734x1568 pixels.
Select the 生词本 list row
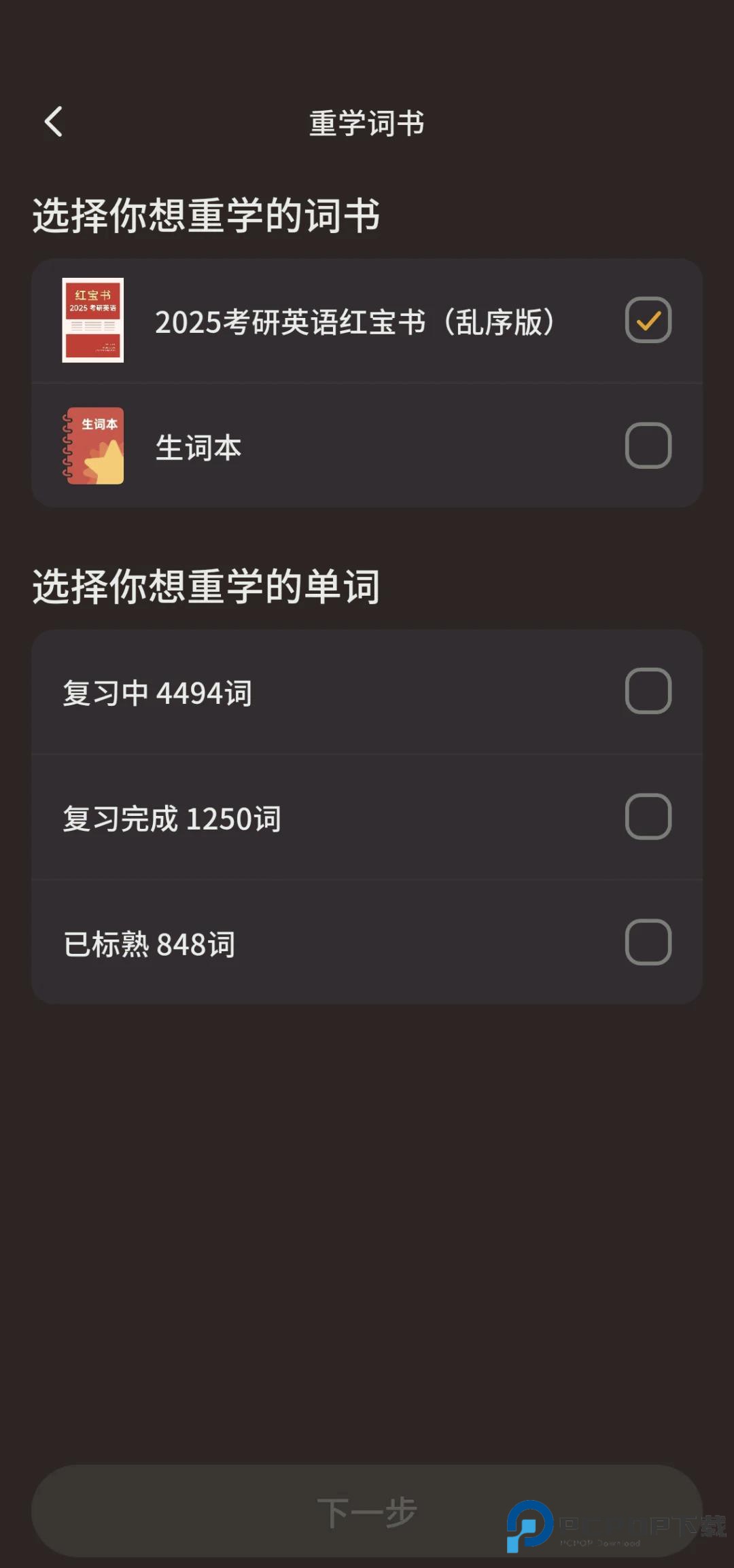tap(367, 445)
